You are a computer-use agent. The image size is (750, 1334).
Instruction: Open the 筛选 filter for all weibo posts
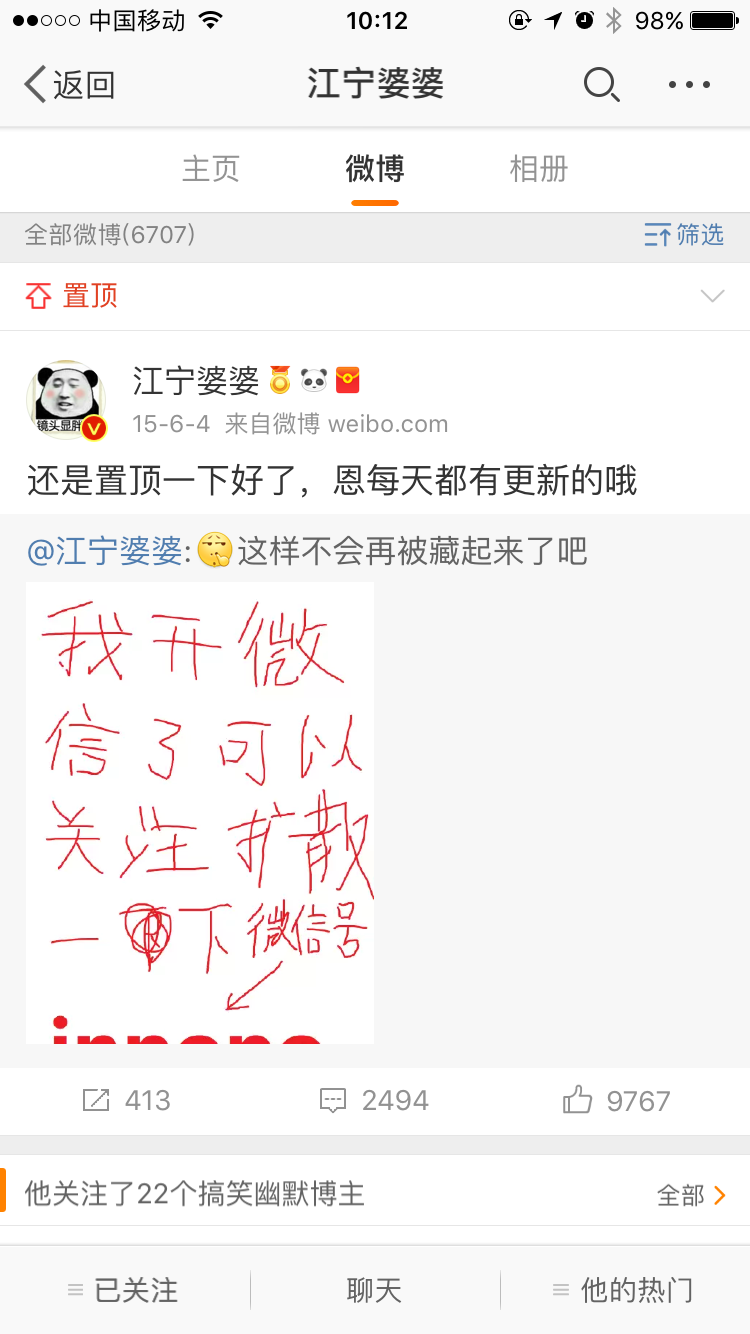tap(683, 237)
